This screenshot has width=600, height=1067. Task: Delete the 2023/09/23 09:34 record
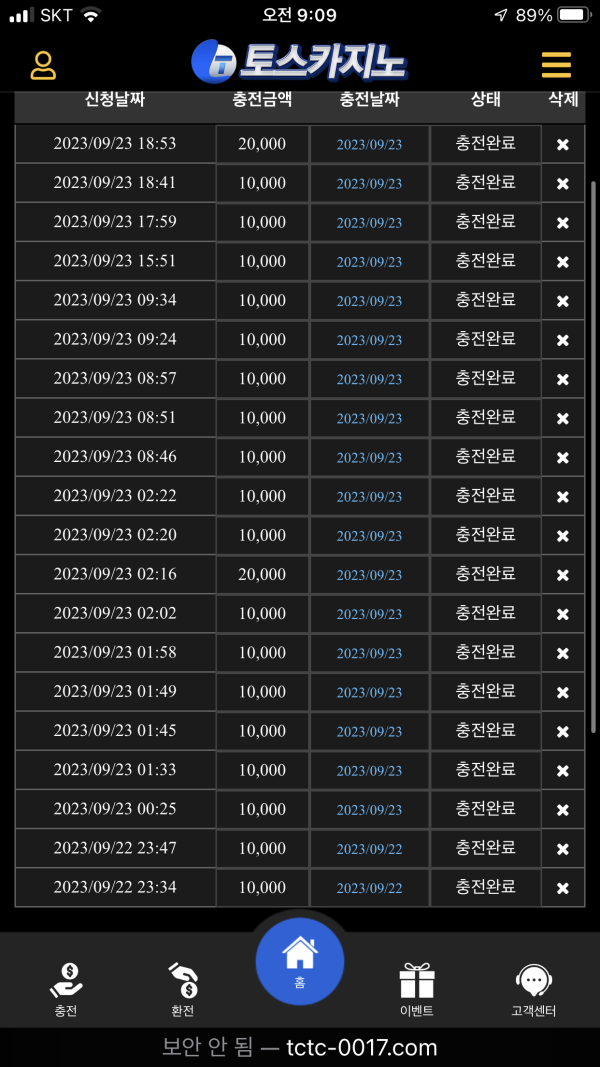click(x=563, y=301)
